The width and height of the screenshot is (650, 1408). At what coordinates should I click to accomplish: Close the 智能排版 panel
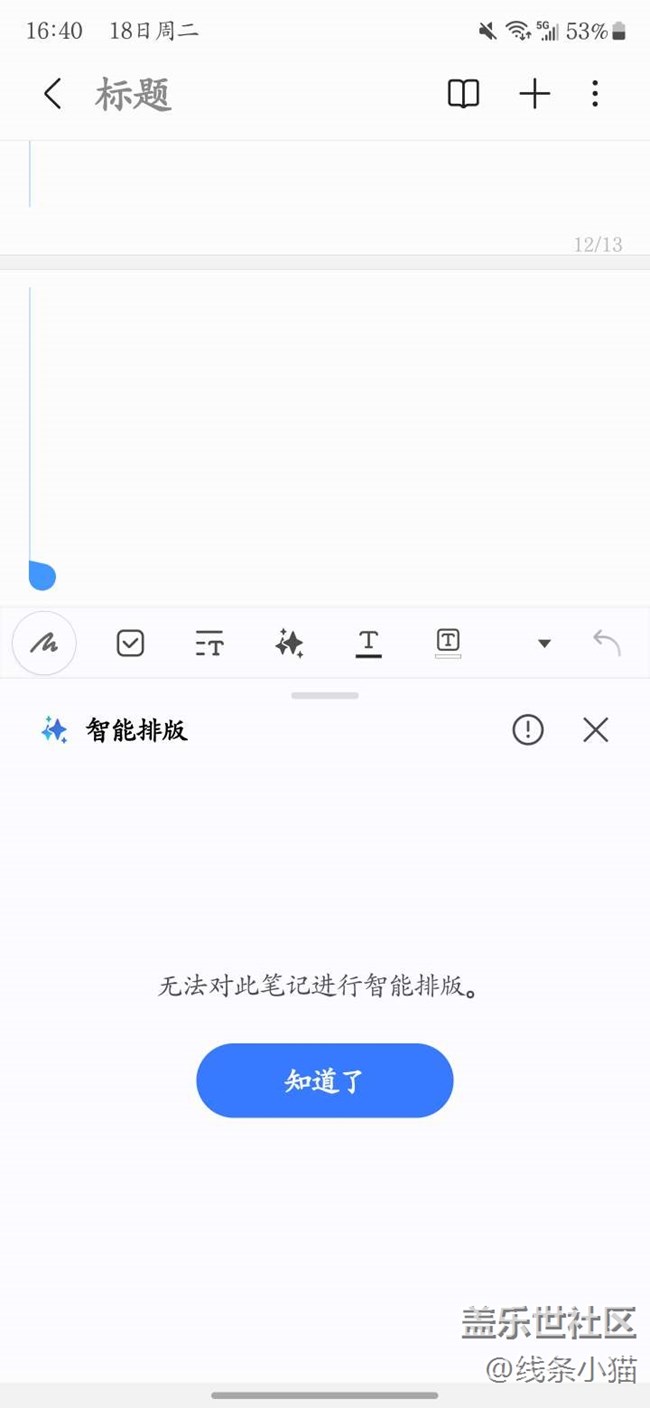[596, 730]
